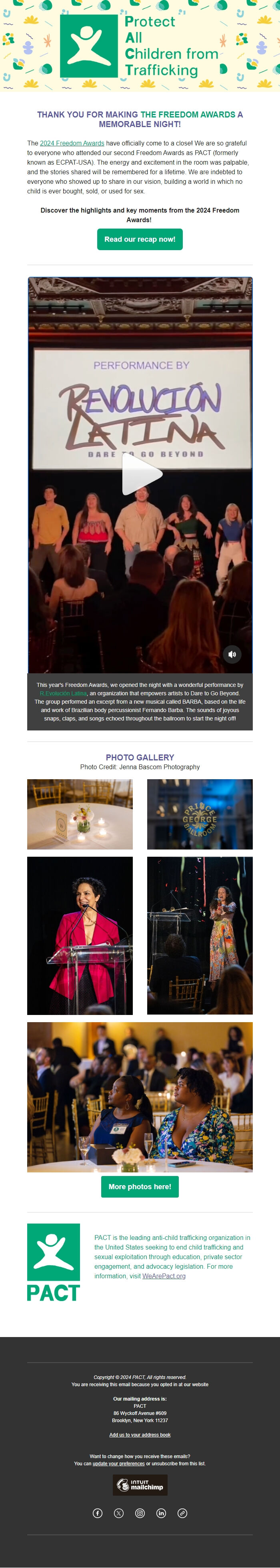Viewport: 280px width, 1568px height.
Task: Open PACT's Facebook page icon
Action: point(97,1512)
